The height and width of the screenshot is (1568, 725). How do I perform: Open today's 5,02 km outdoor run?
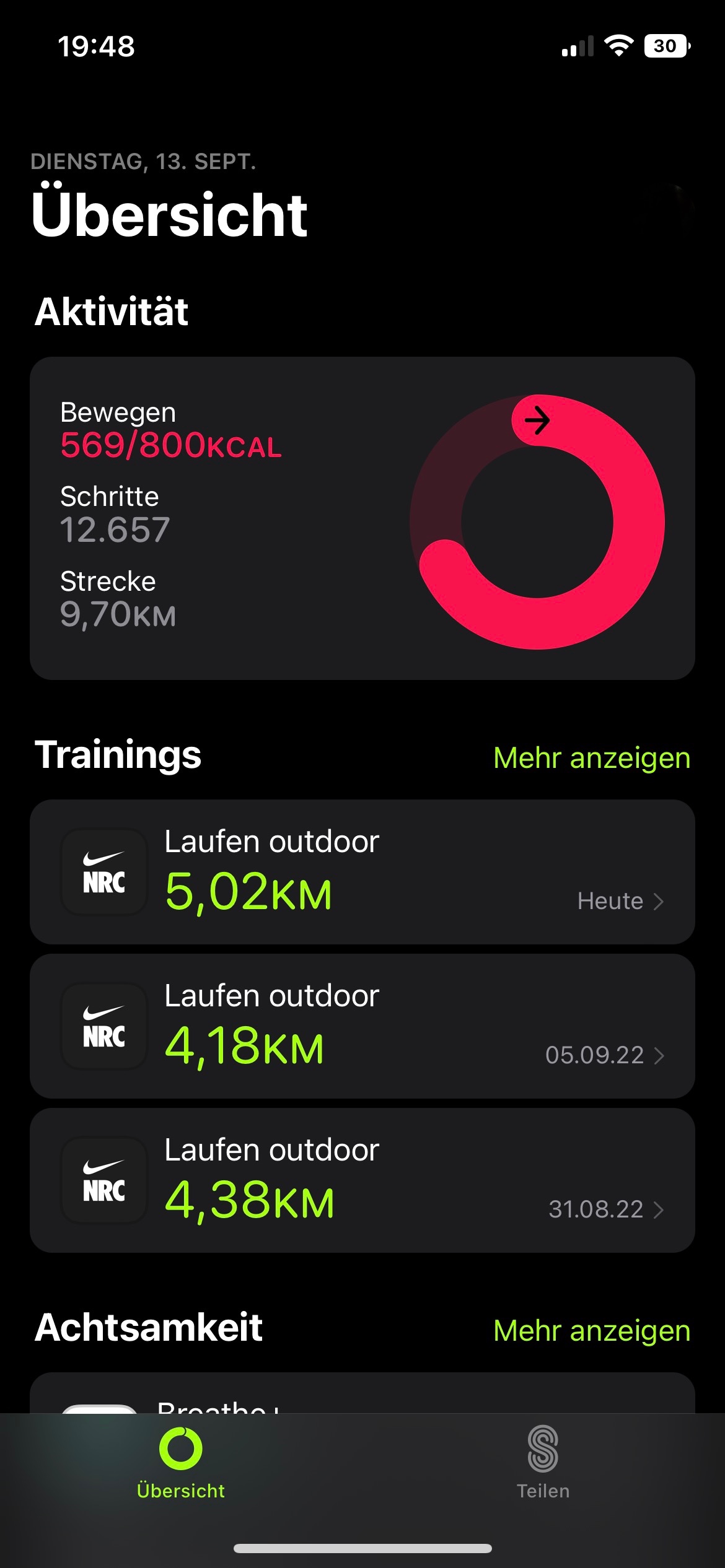362,871
